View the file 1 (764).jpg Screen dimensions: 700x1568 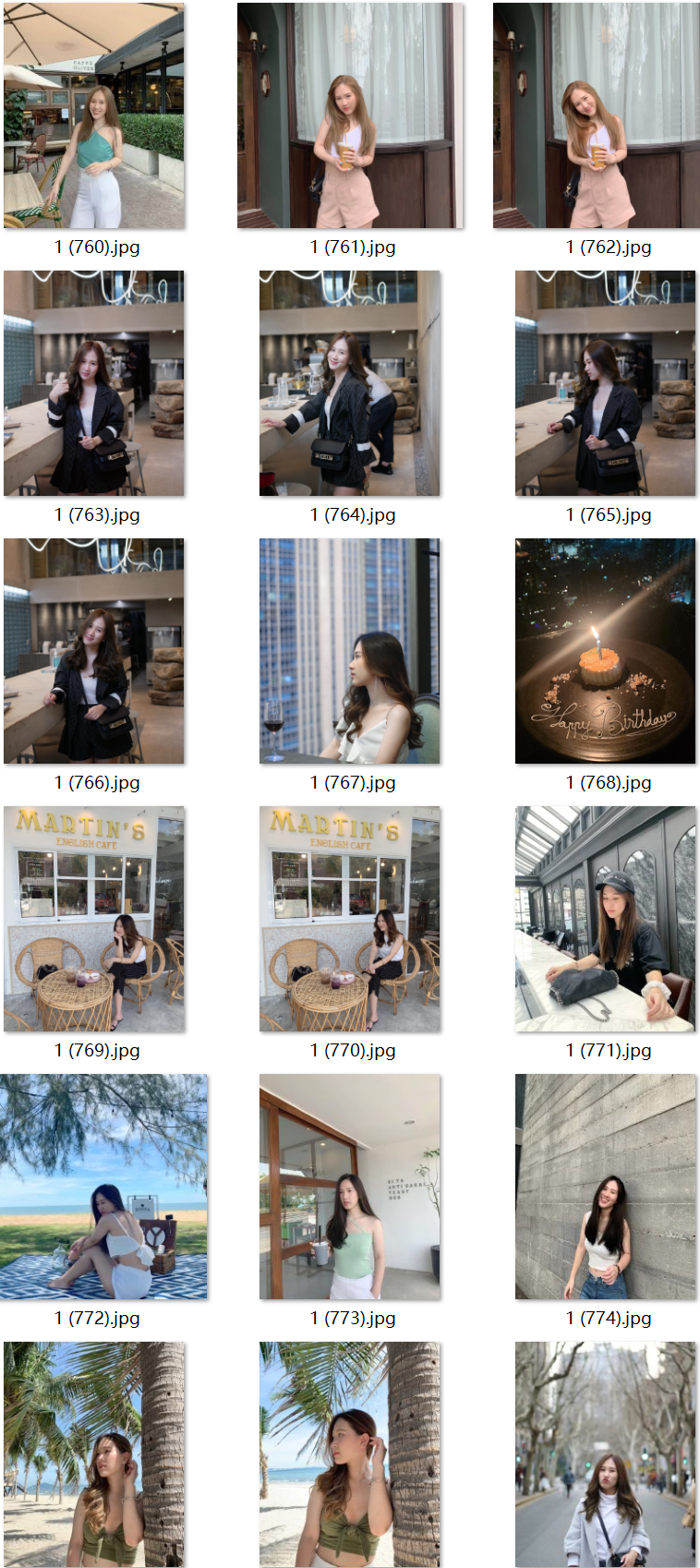350,383
